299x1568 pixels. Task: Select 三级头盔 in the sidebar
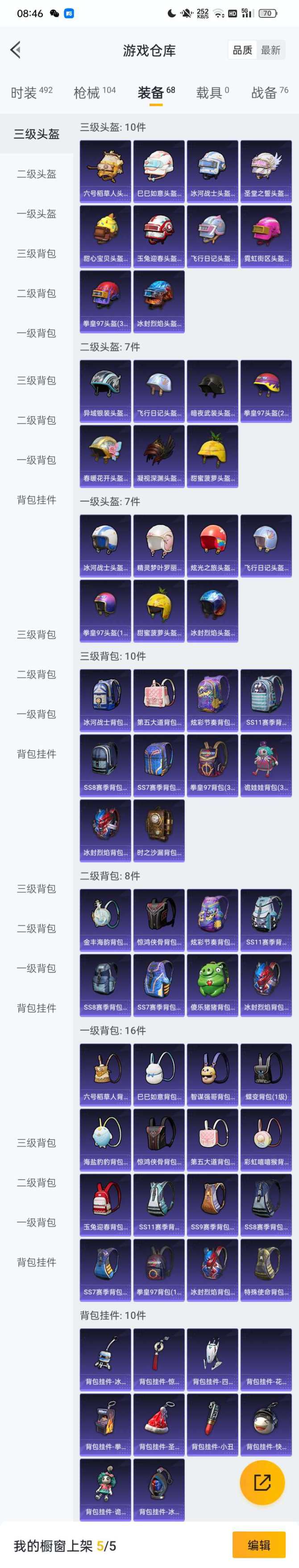click(37, 134)
